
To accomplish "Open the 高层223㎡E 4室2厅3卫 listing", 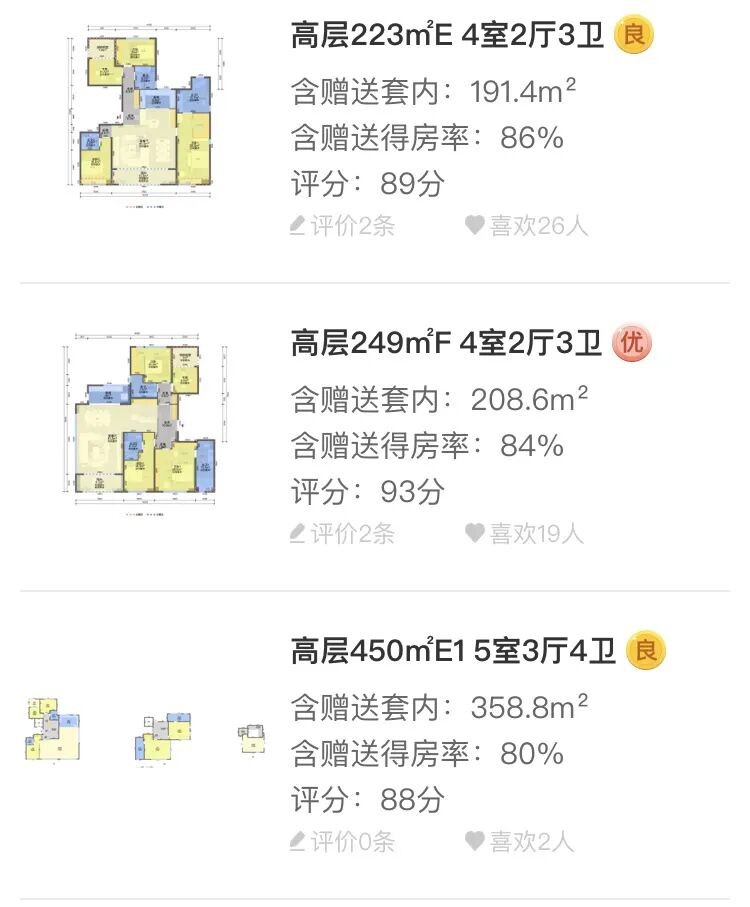I will 447,37.
